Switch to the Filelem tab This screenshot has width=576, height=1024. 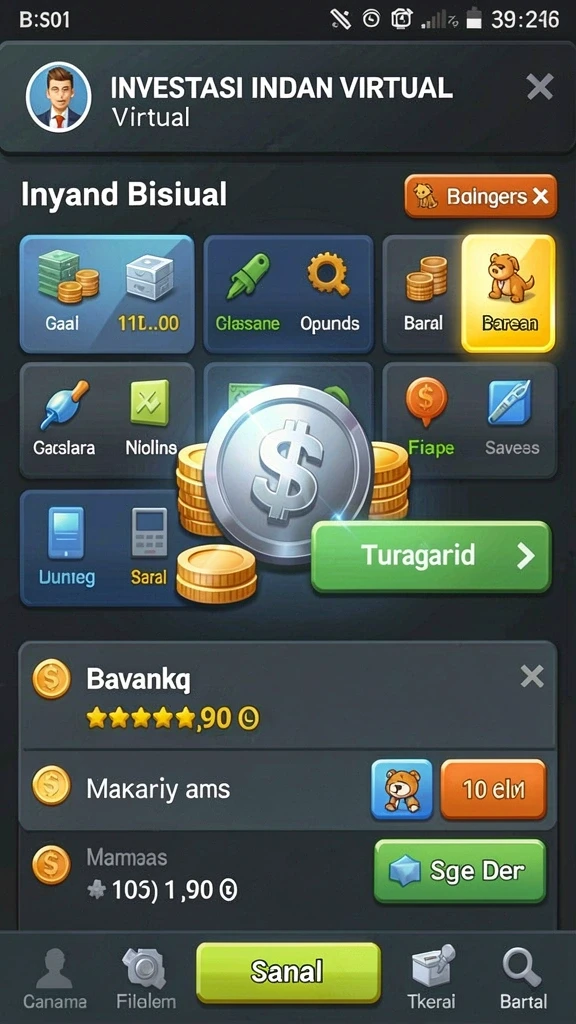pos(146,978)
